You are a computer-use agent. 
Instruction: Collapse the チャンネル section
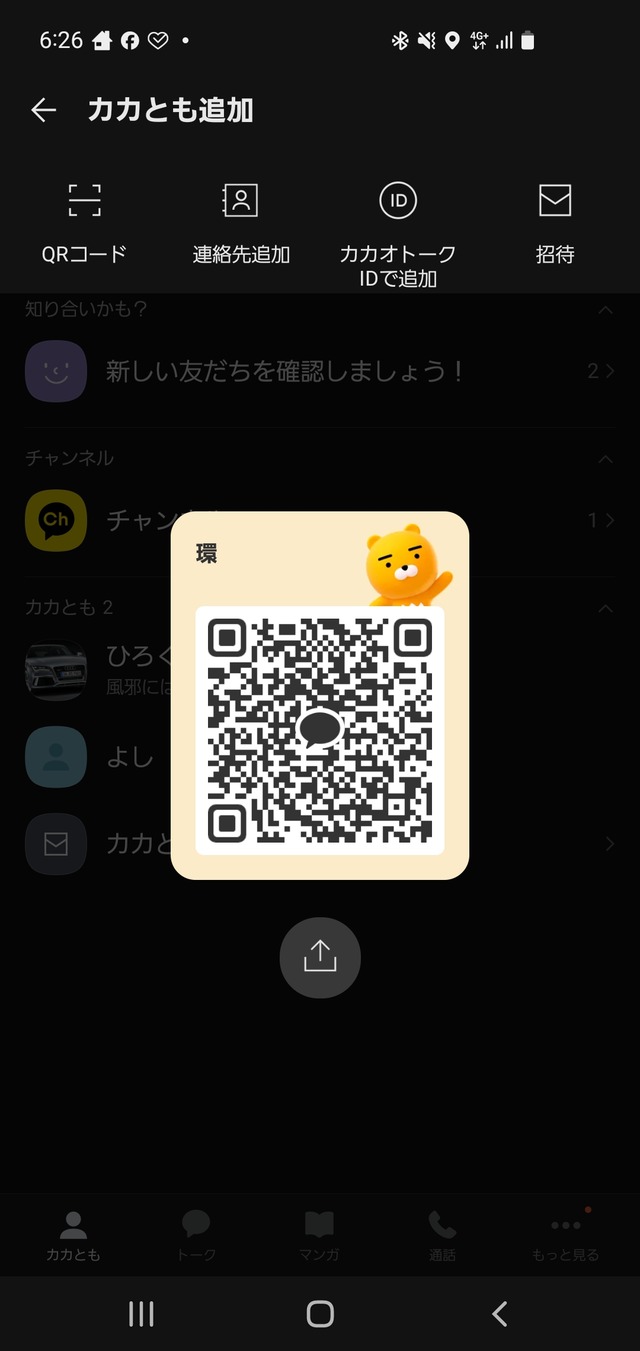pyautogui.click(x=605, y=459)
